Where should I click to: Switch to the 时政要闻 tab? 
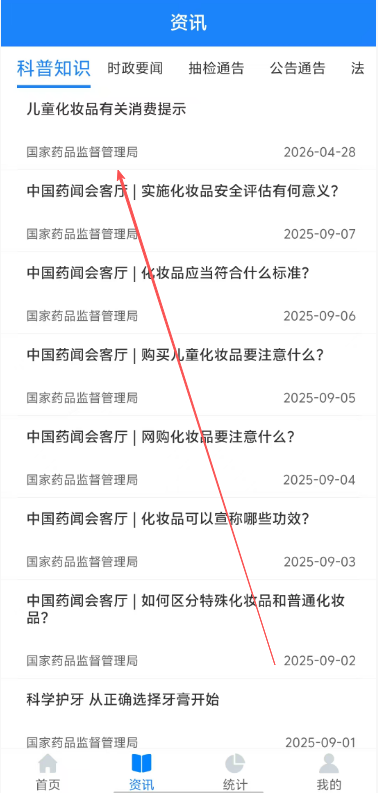pyautogui.click(x=135, y=68)
